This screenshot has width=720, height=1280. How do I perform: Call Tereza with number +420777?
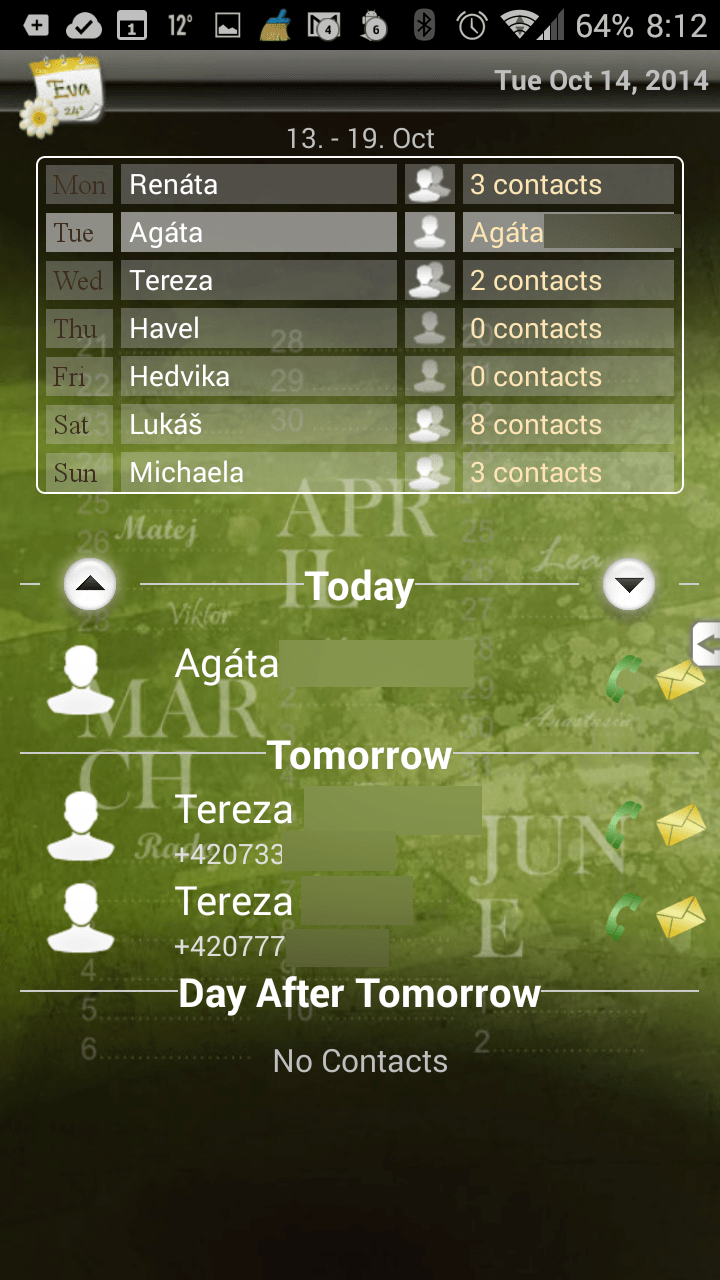tap(624, 917)
